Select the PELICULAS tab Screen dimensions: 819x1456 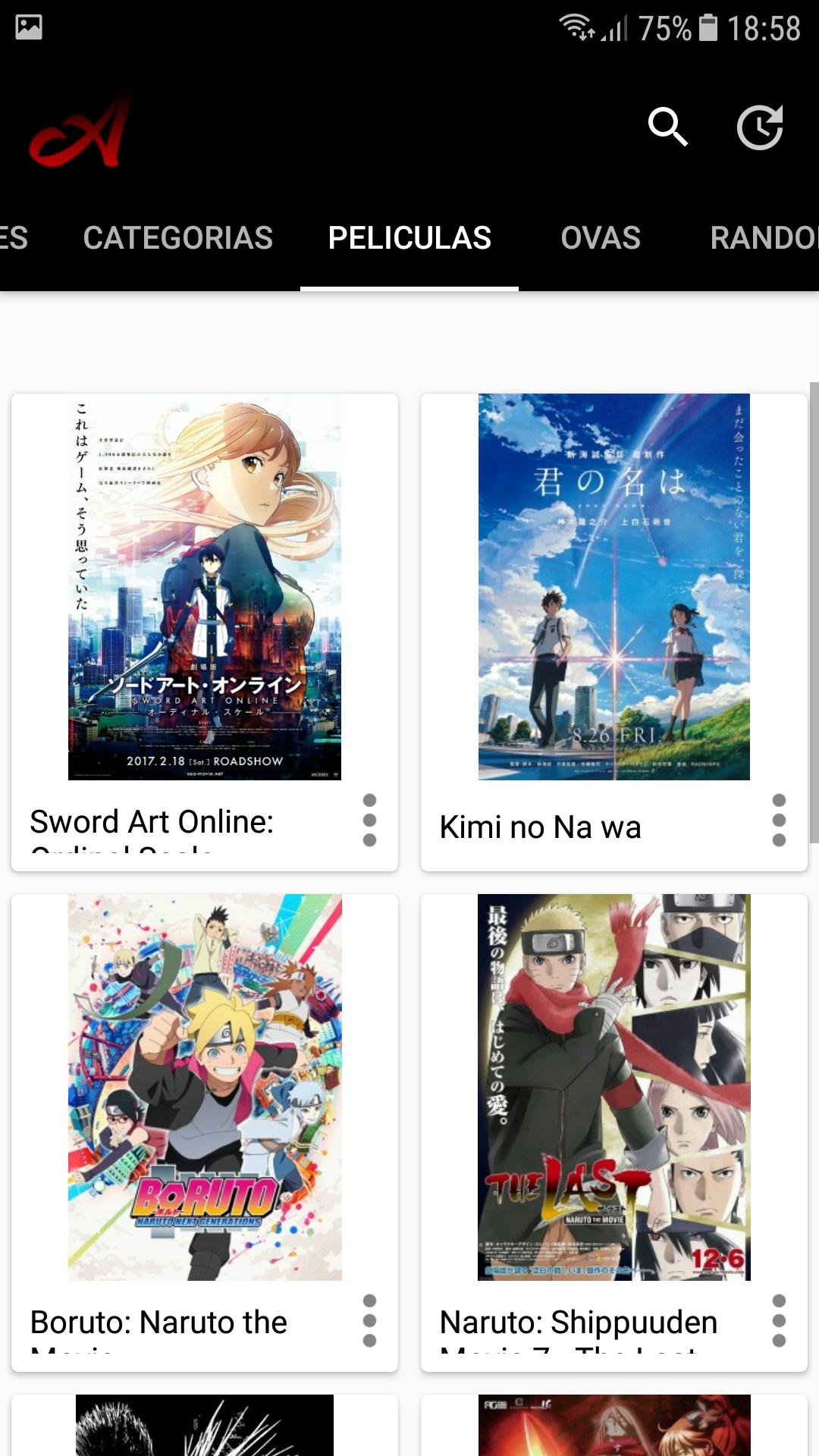tap(409, 238)
